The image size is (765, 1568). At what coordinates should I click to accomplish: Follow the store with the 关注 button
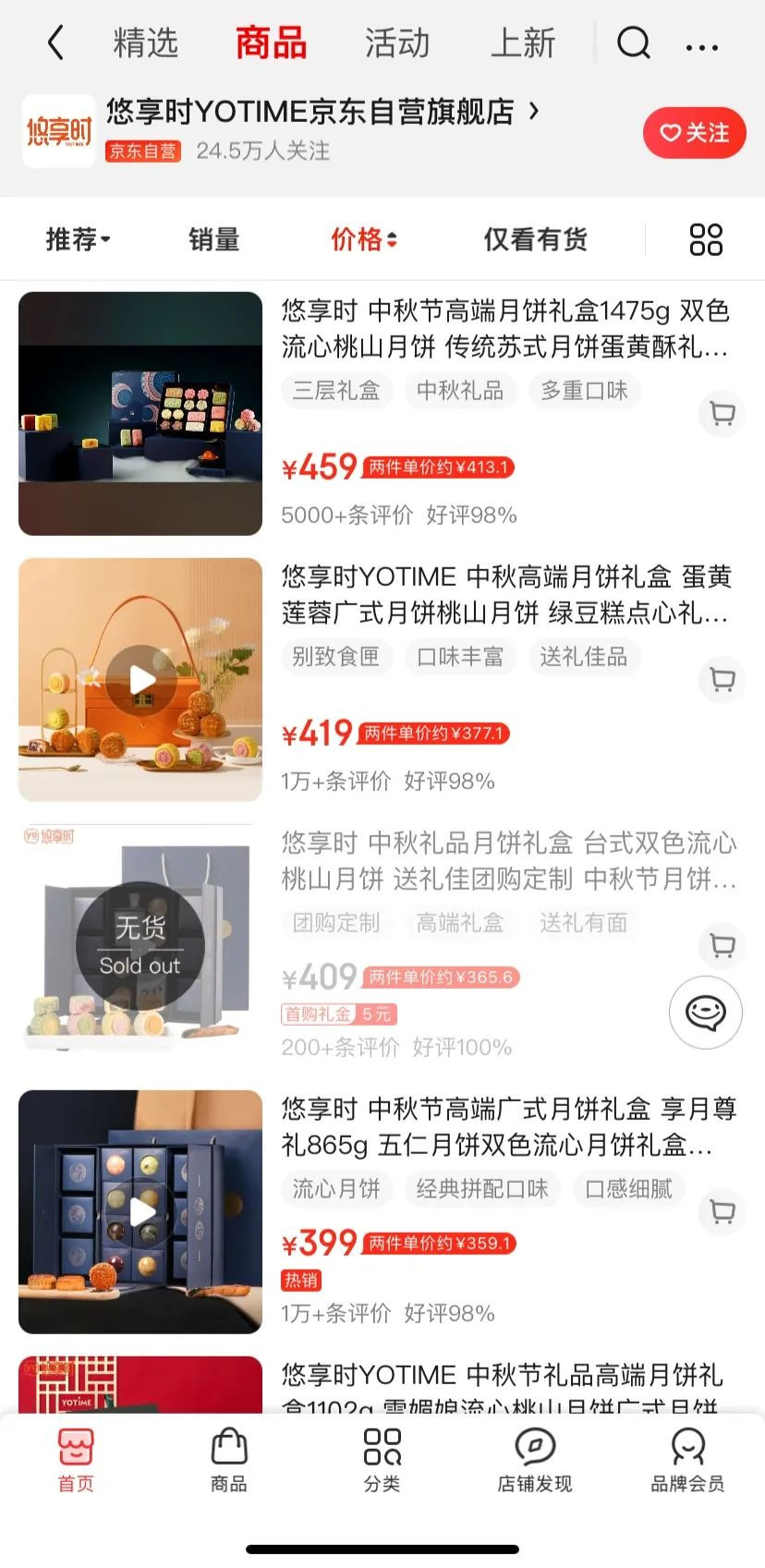[x=694, y=133]
